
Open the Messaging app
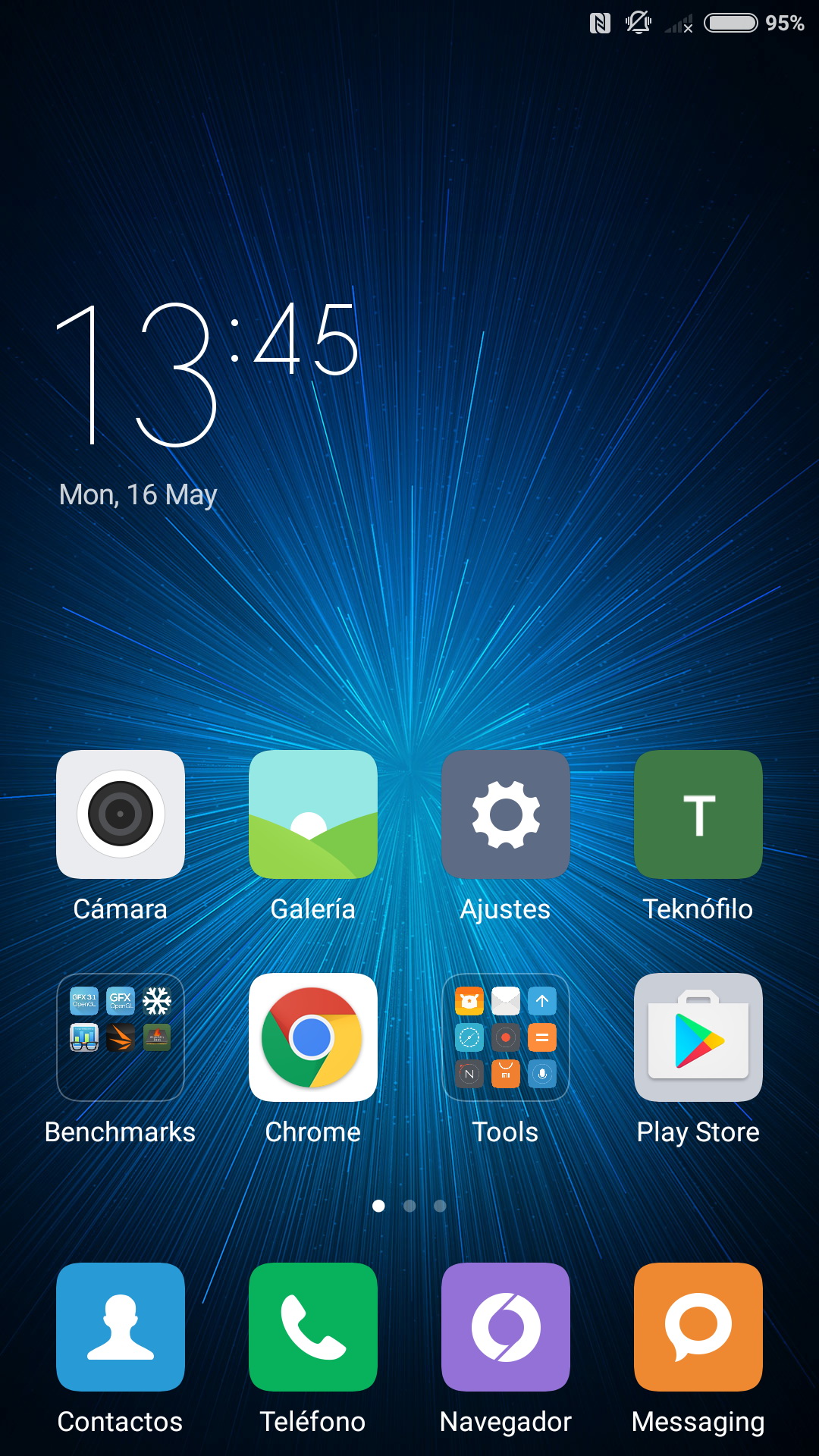tap(698, 1327)
